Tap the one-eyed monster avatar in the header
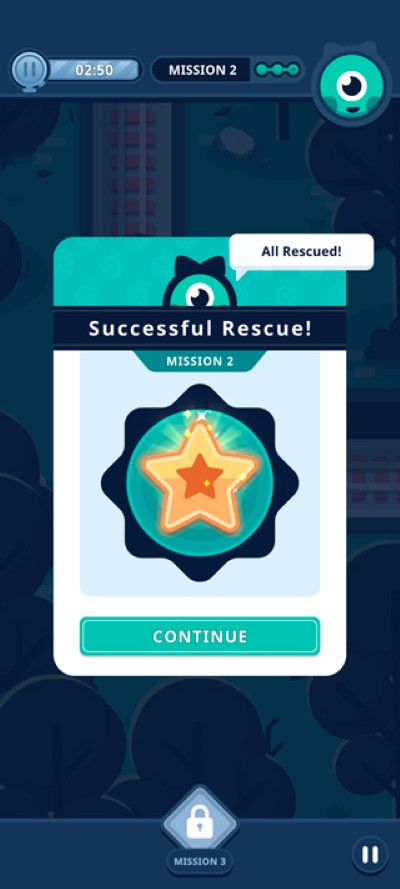400x889 pixels. (x=351, y=86)
